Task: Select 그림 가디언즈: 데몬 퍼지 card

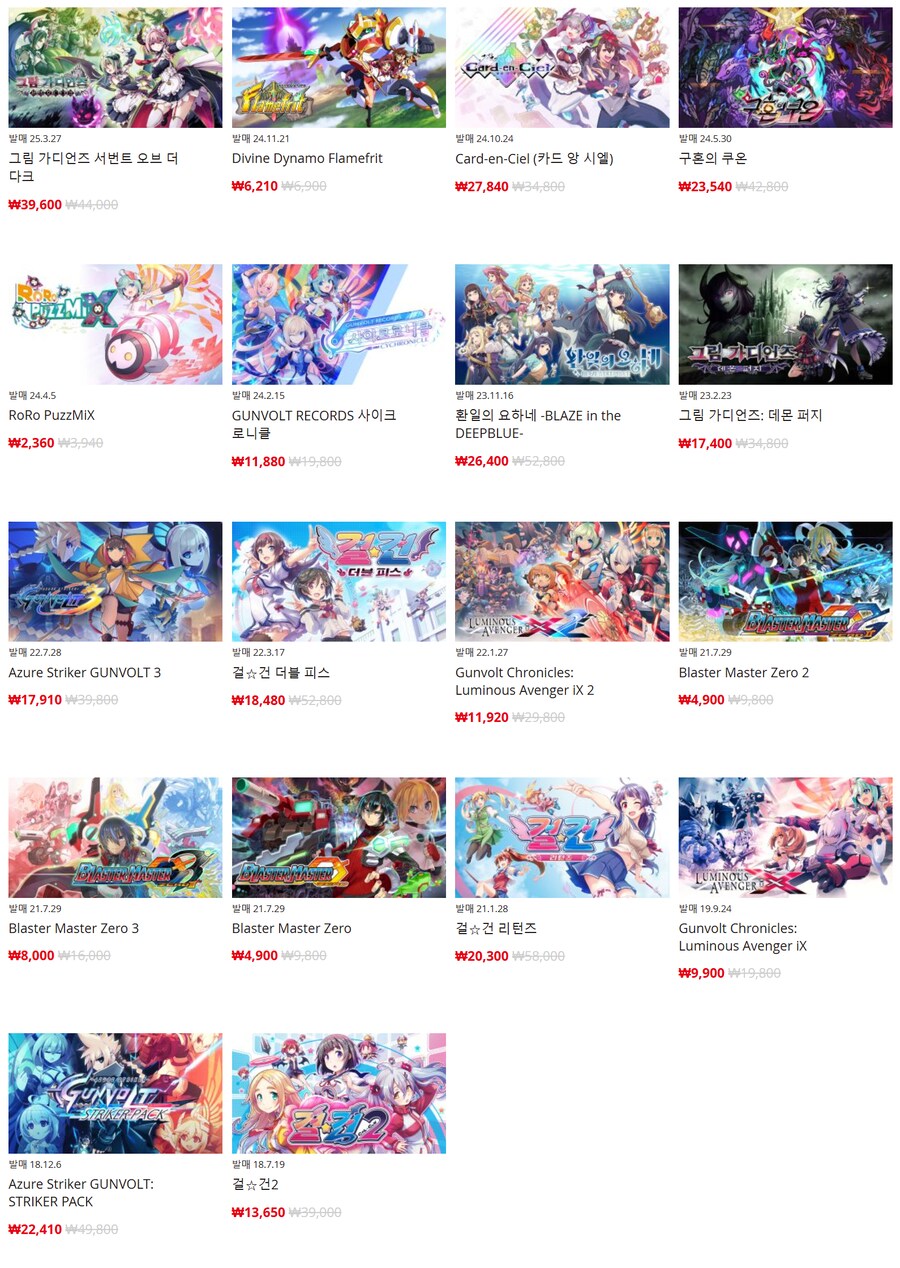Action: pos(785,324)
